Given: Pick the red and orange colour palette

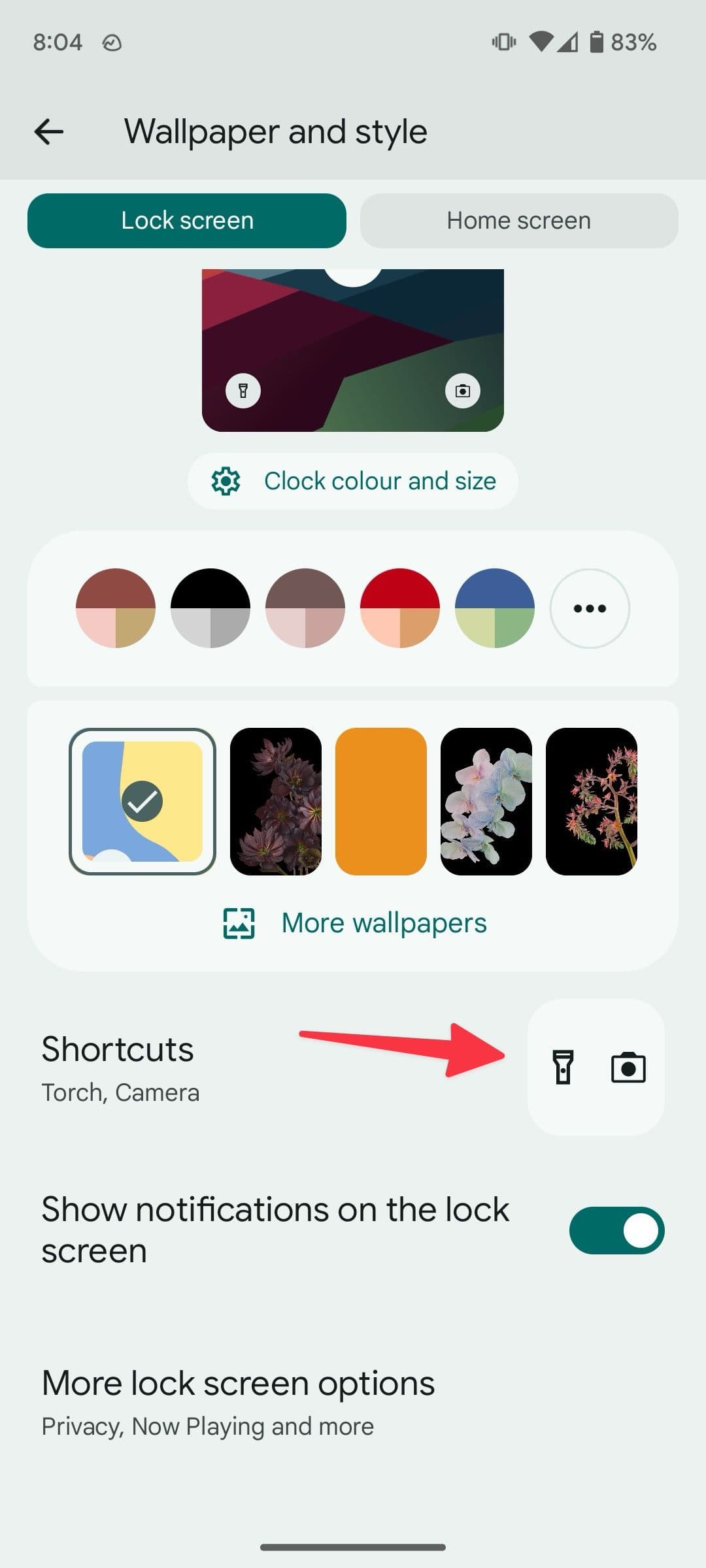Looking at the screenshot, I should 400,608.
